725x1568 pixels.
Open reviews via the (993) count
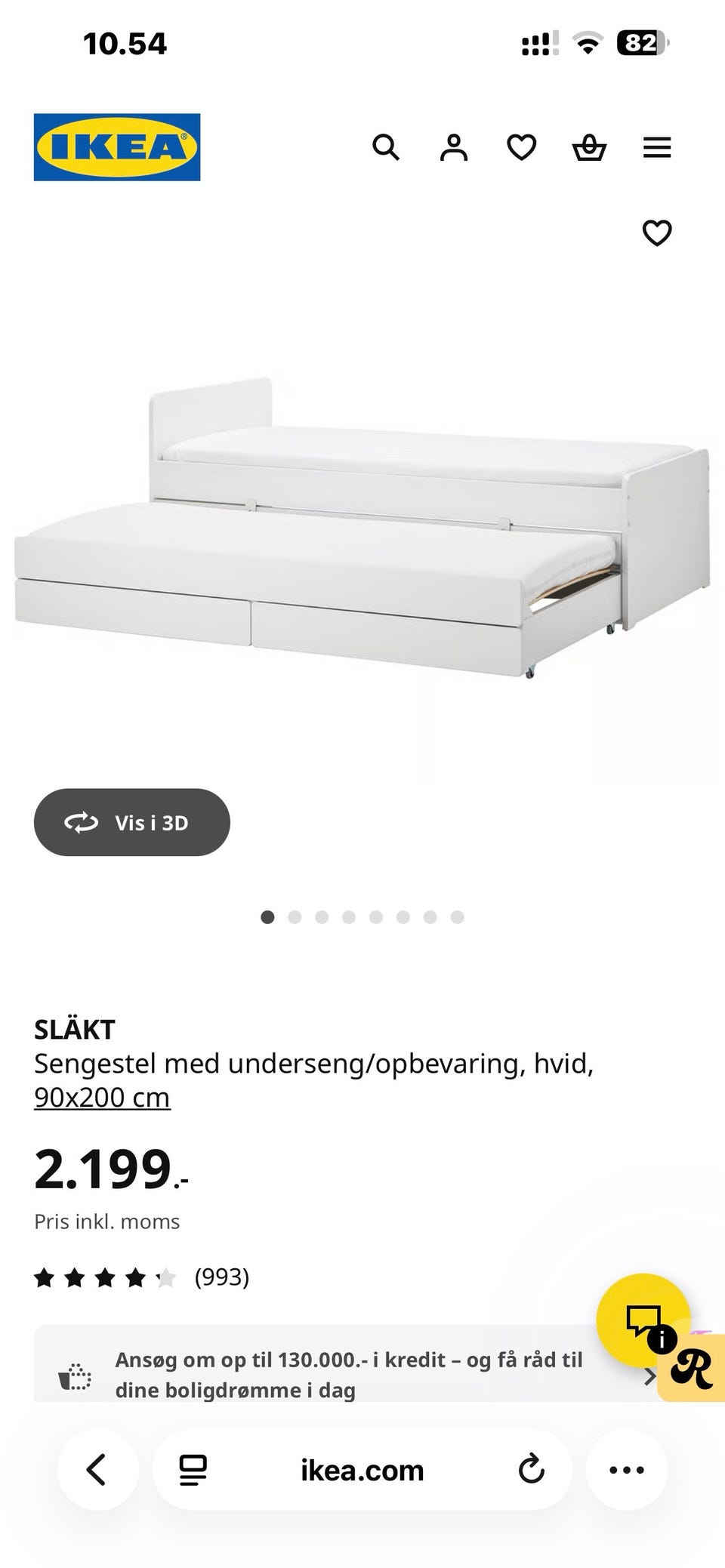point(222,1278)
